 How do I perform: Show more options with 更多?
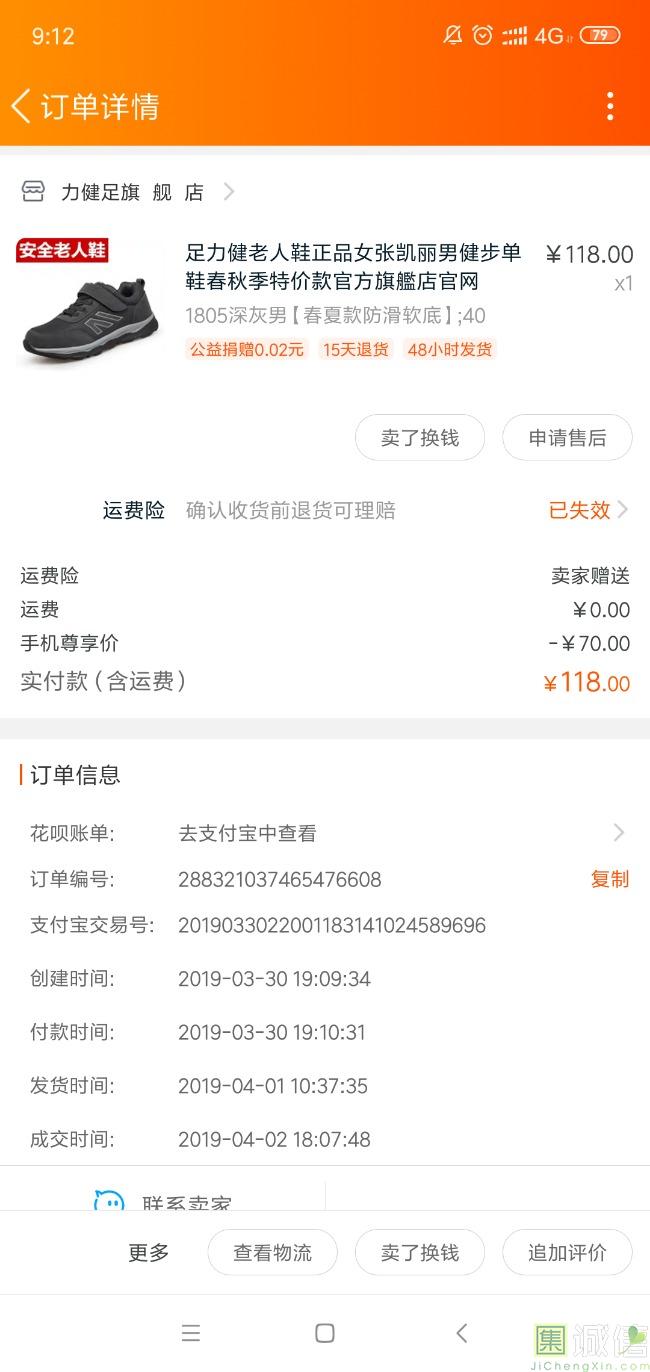coord(149,1252)
